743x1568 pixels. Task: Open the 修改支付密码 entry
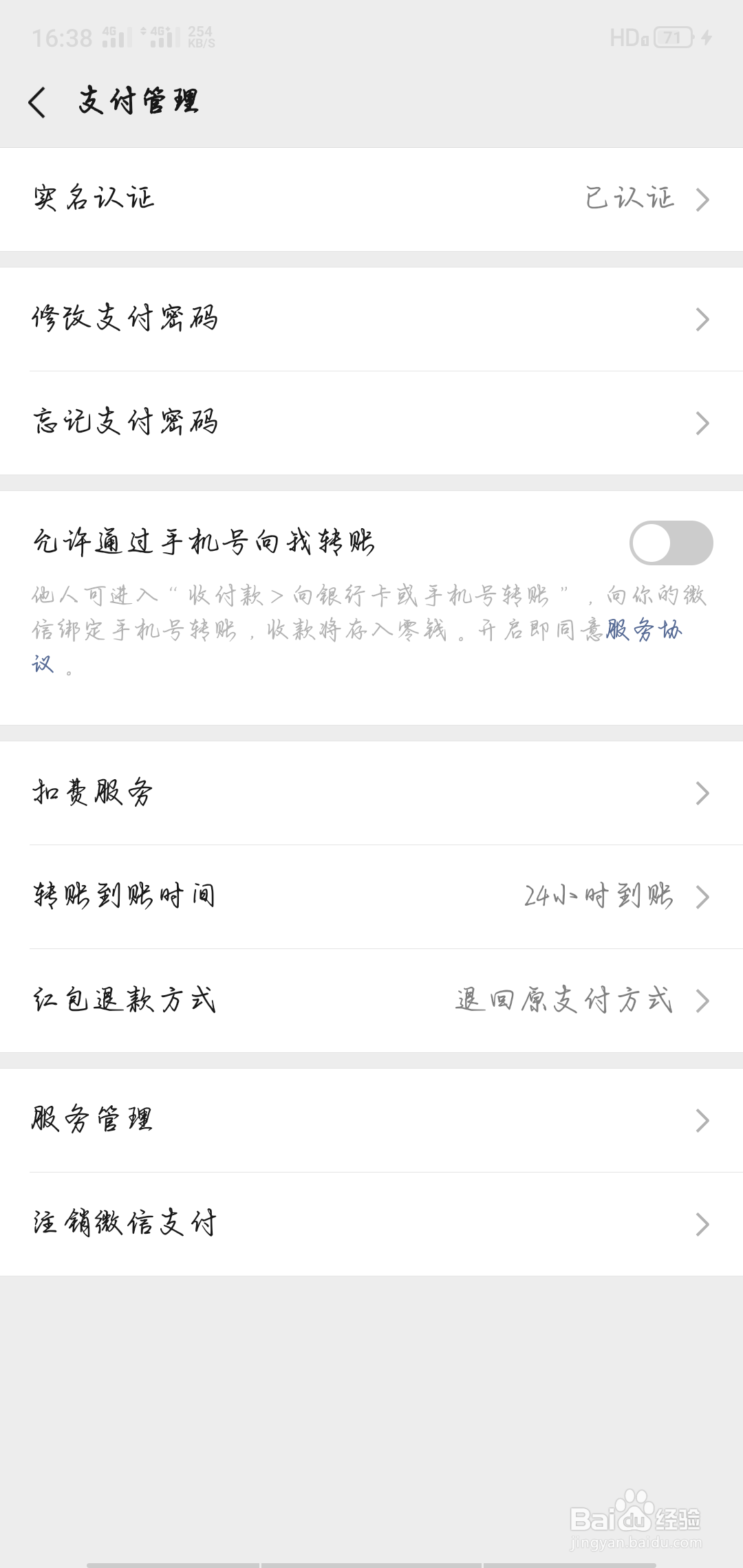(x=371, y=318)
